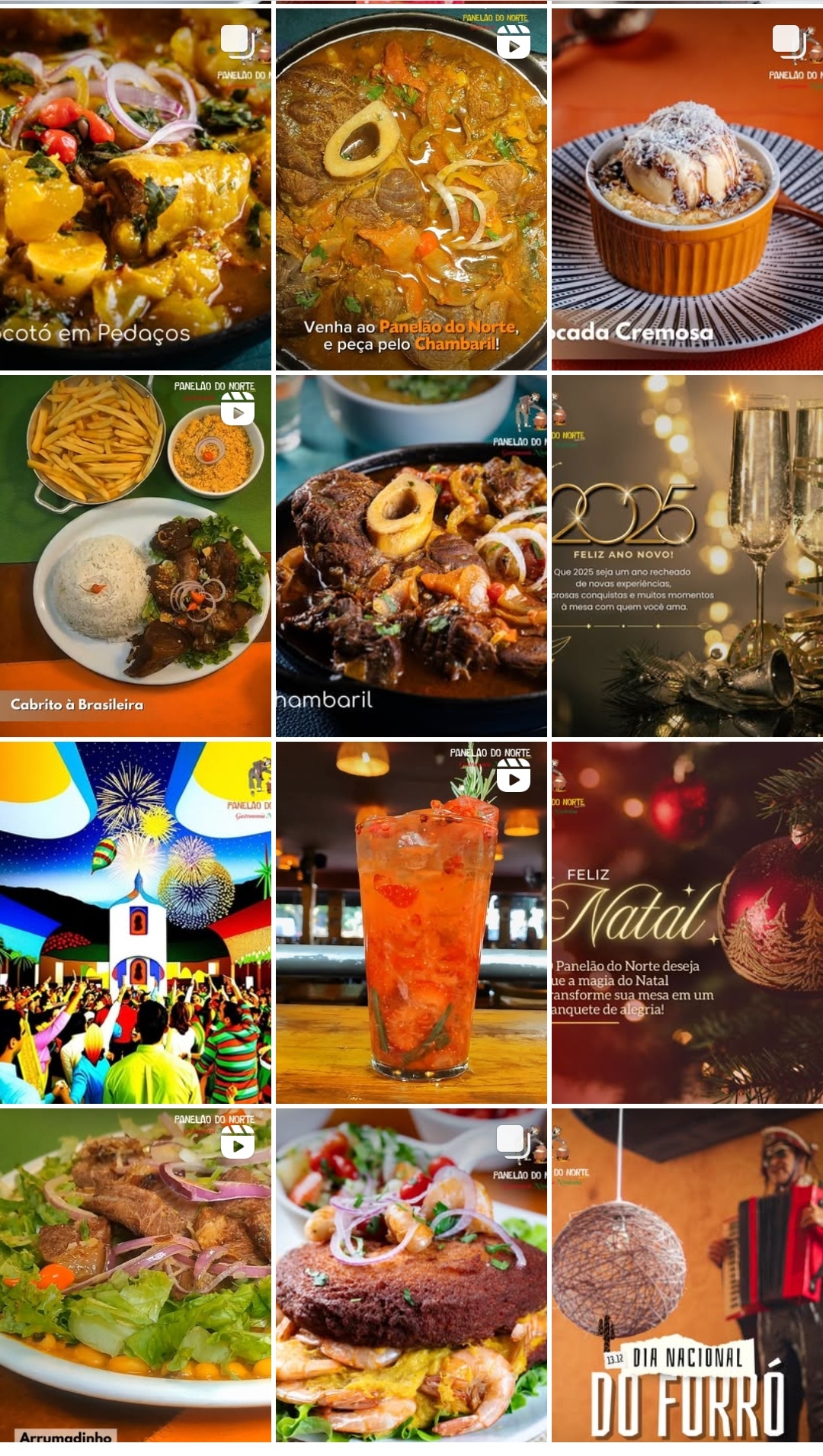The image size is (823, 1456).
Task: Open the fireworks church illustration post
Action: point(135,922)
